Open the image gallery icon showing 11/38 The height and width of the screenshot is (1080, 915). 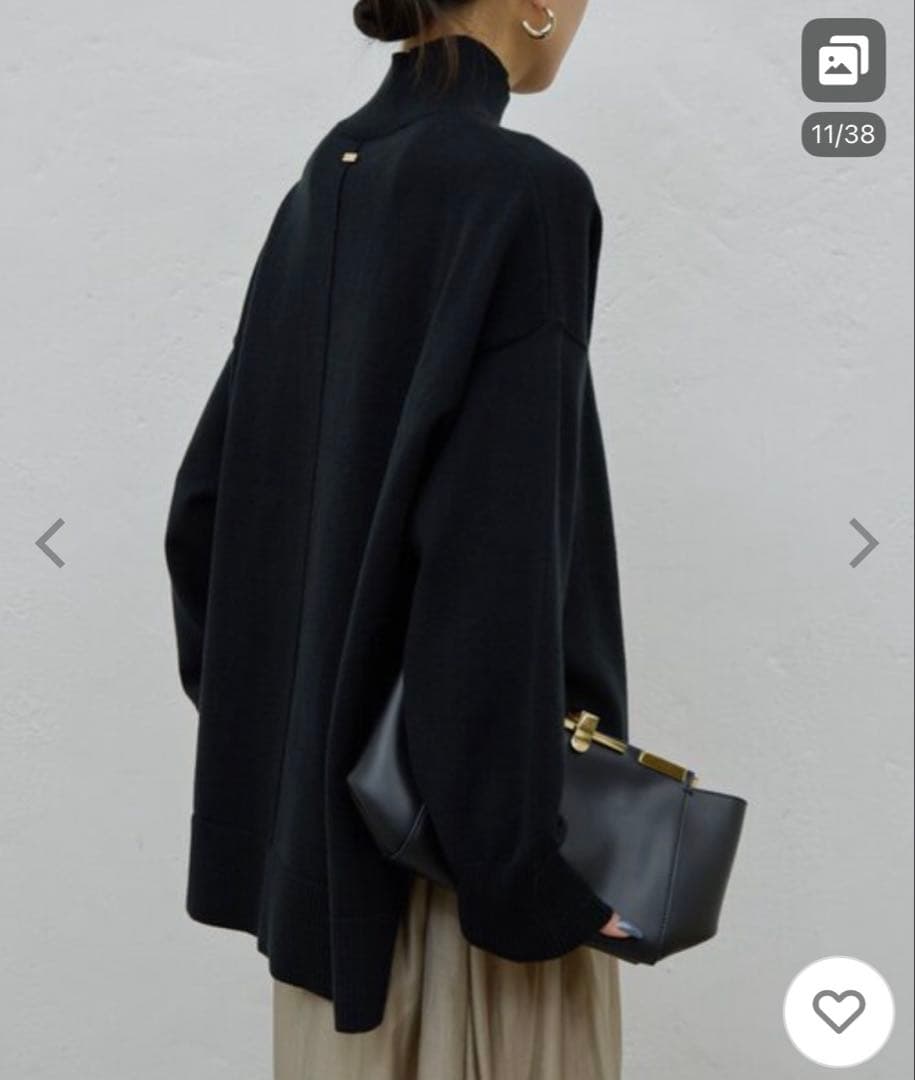coord(843,61)
